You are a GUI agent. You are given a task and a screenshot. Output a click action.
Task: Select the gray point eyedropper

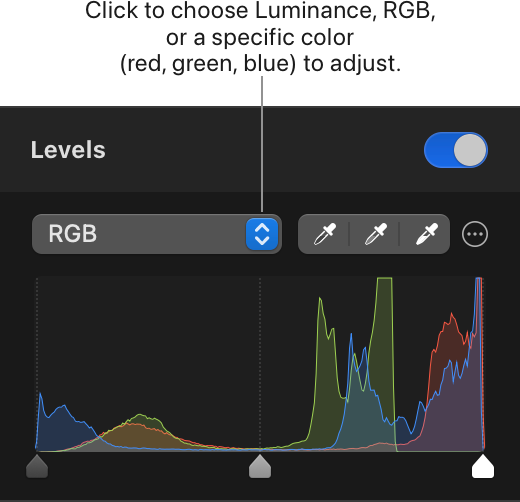point(375,234)
